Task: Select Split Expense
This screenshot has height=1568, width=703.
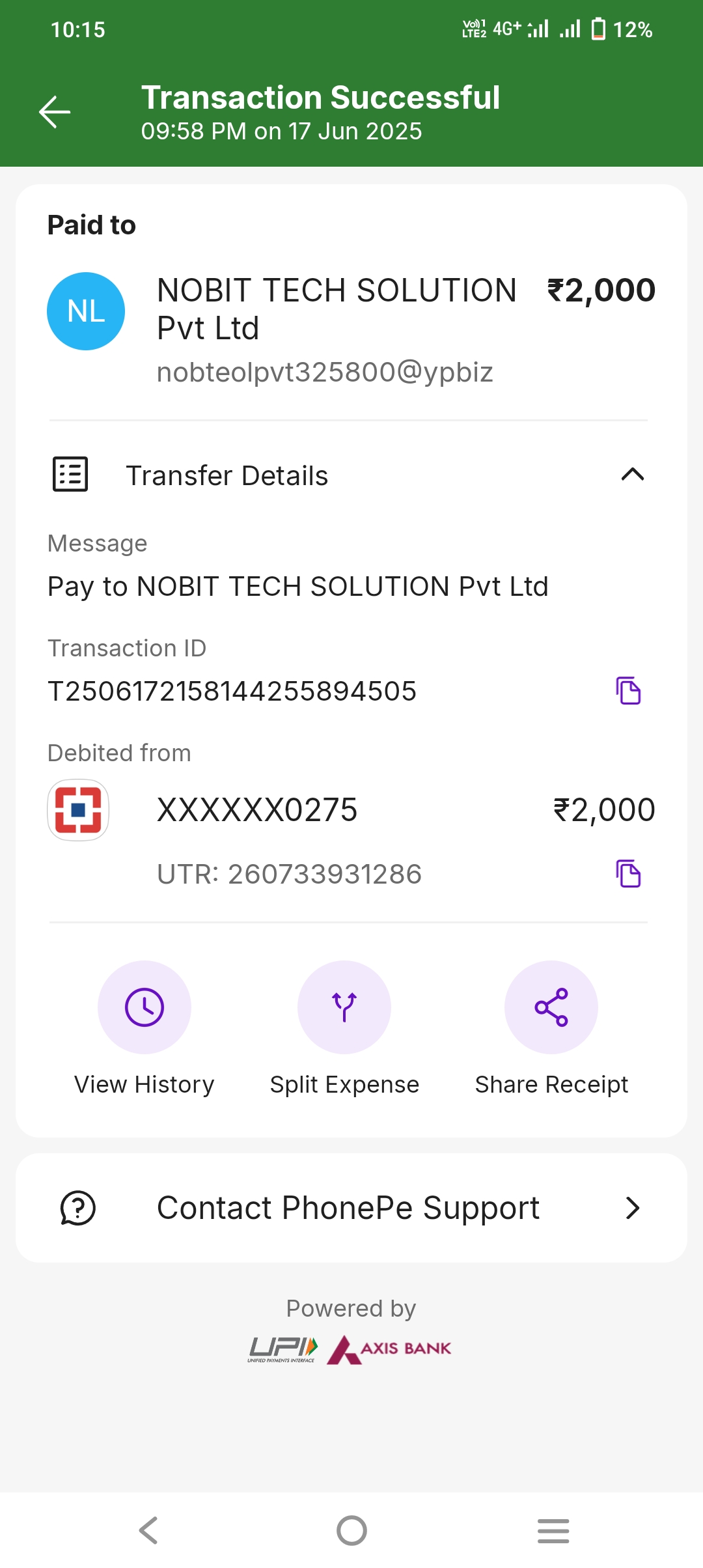Action: click(344, 1007)
